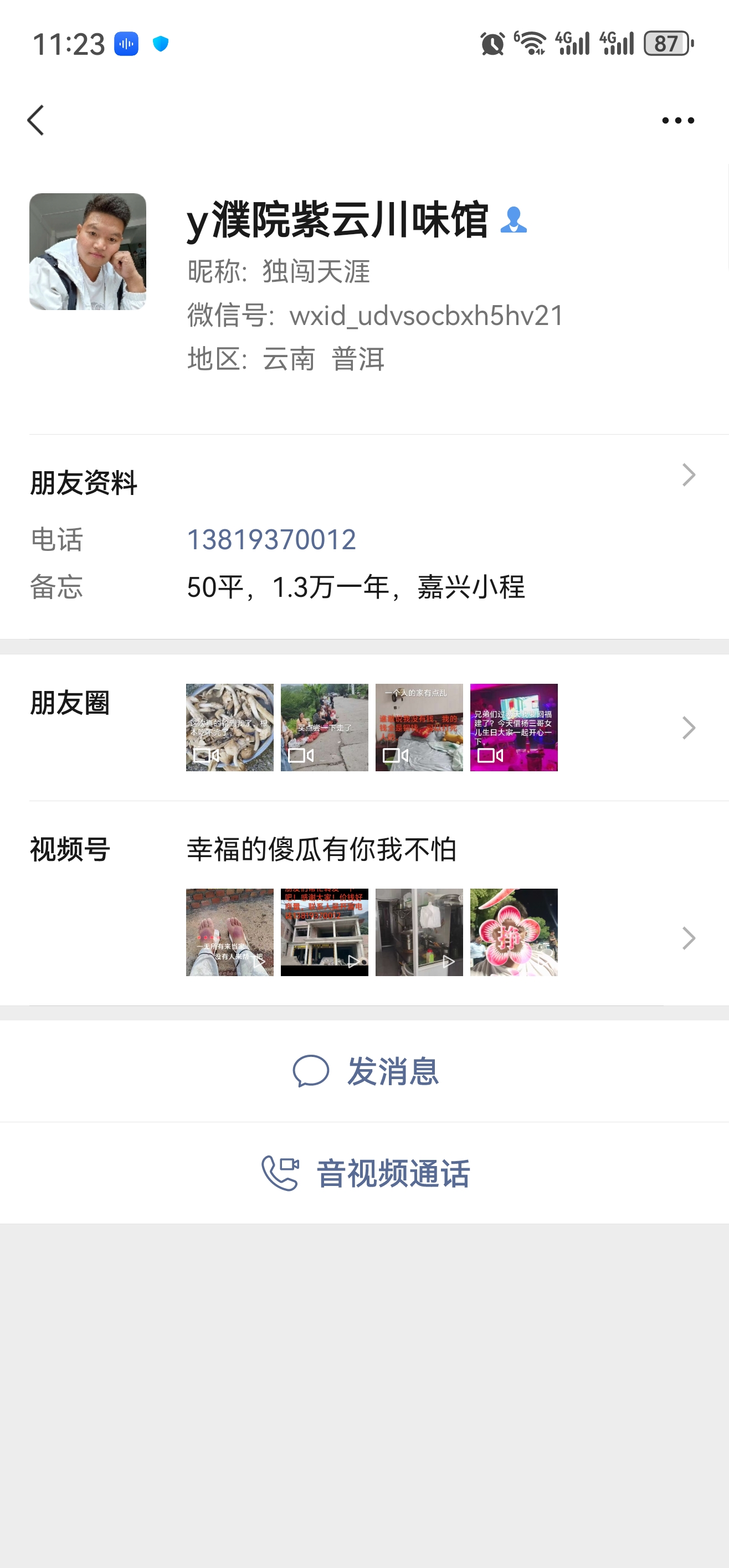Tap 发消息 to send a message
The width and height of the screenshot is (729, 1568).
(x=364, y=1071)
